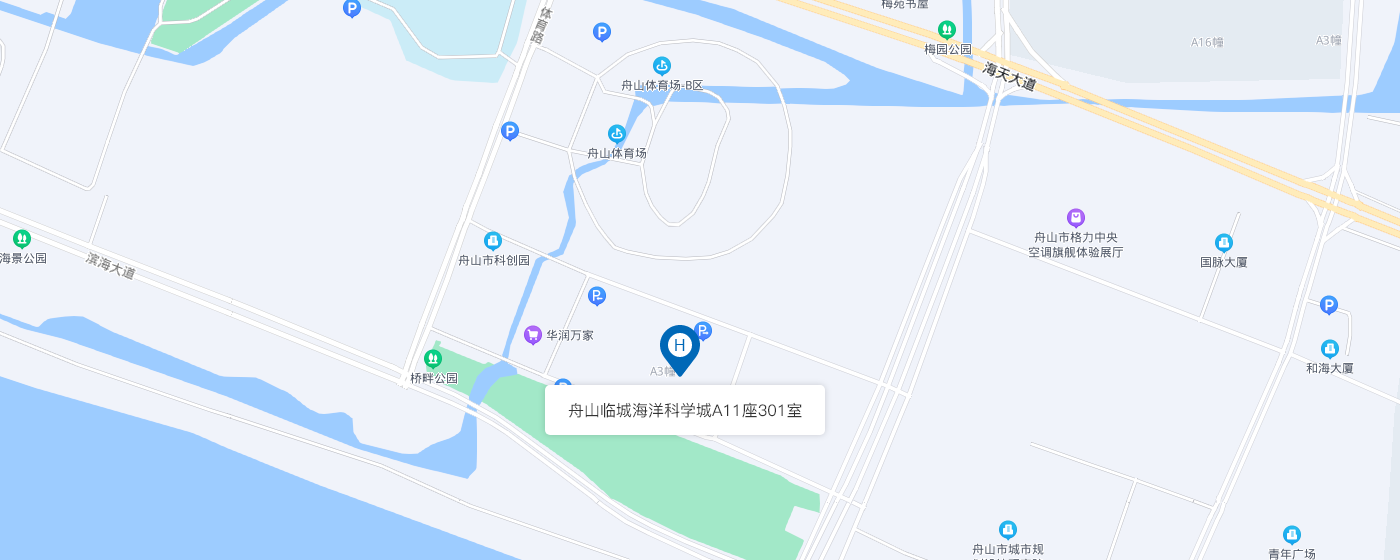Tap the blue H location marker
This screenshot has width=1400, height=560.
(x=680, y=347)
